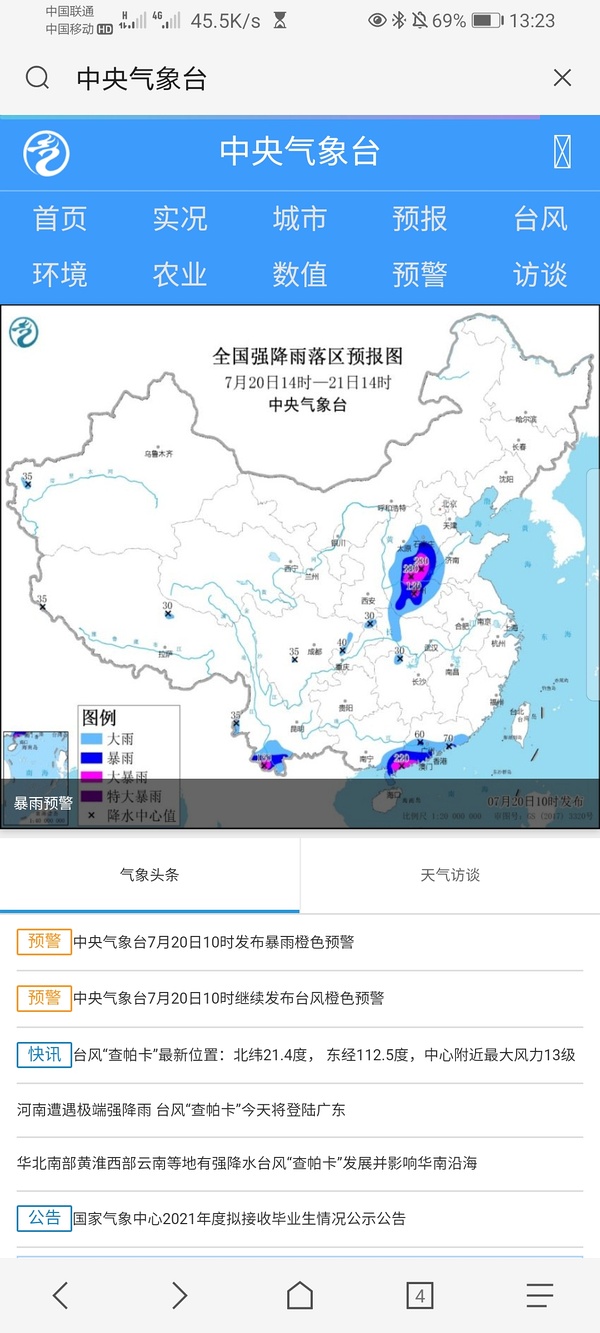
Task: Open the browser tabs switcher showing 4
Action: tap(420, 1296)
